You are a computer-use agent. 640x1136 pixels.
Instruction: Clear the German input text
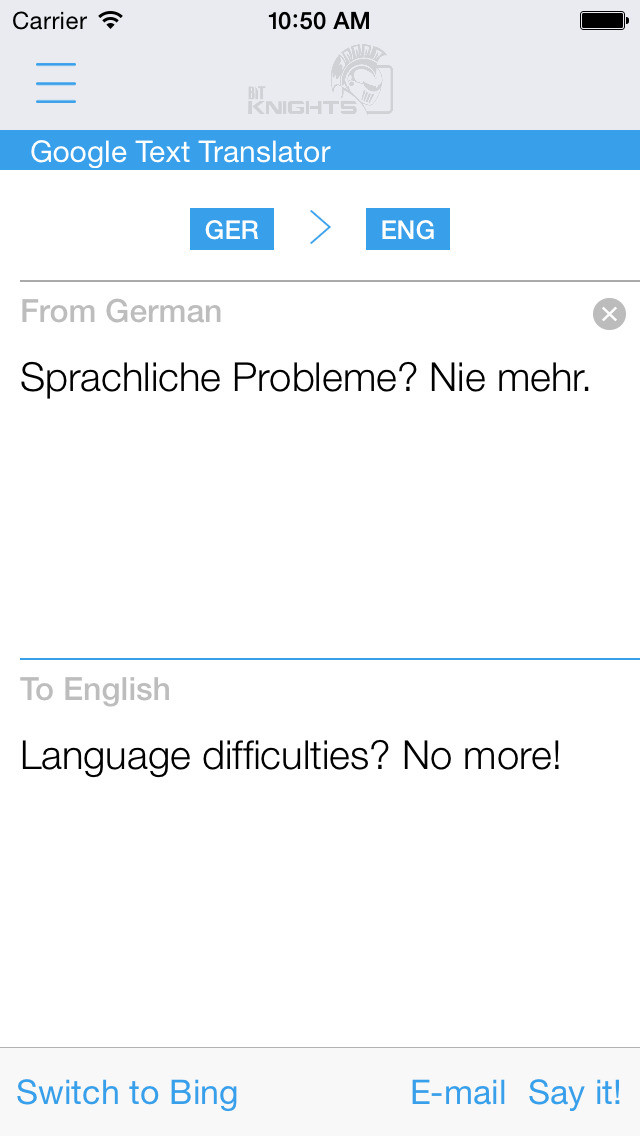(x=609, y=314)
